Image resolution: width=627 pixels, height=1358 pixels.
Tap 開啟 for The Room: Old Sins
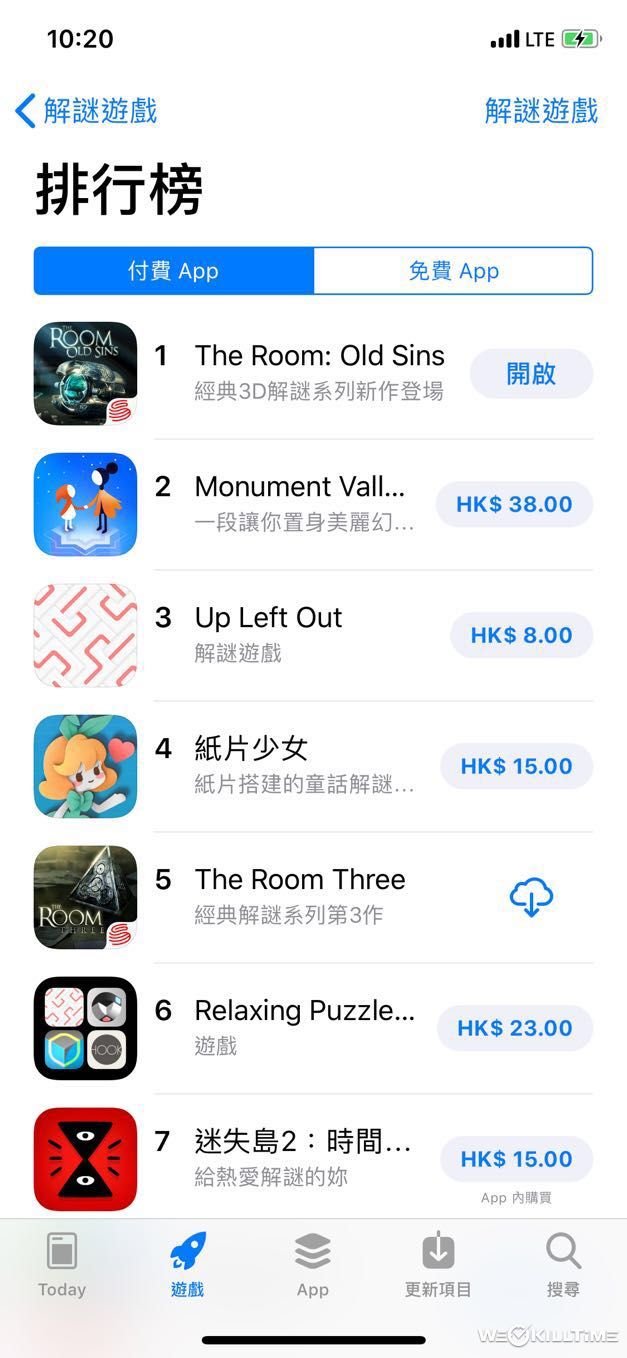point(531,374)
